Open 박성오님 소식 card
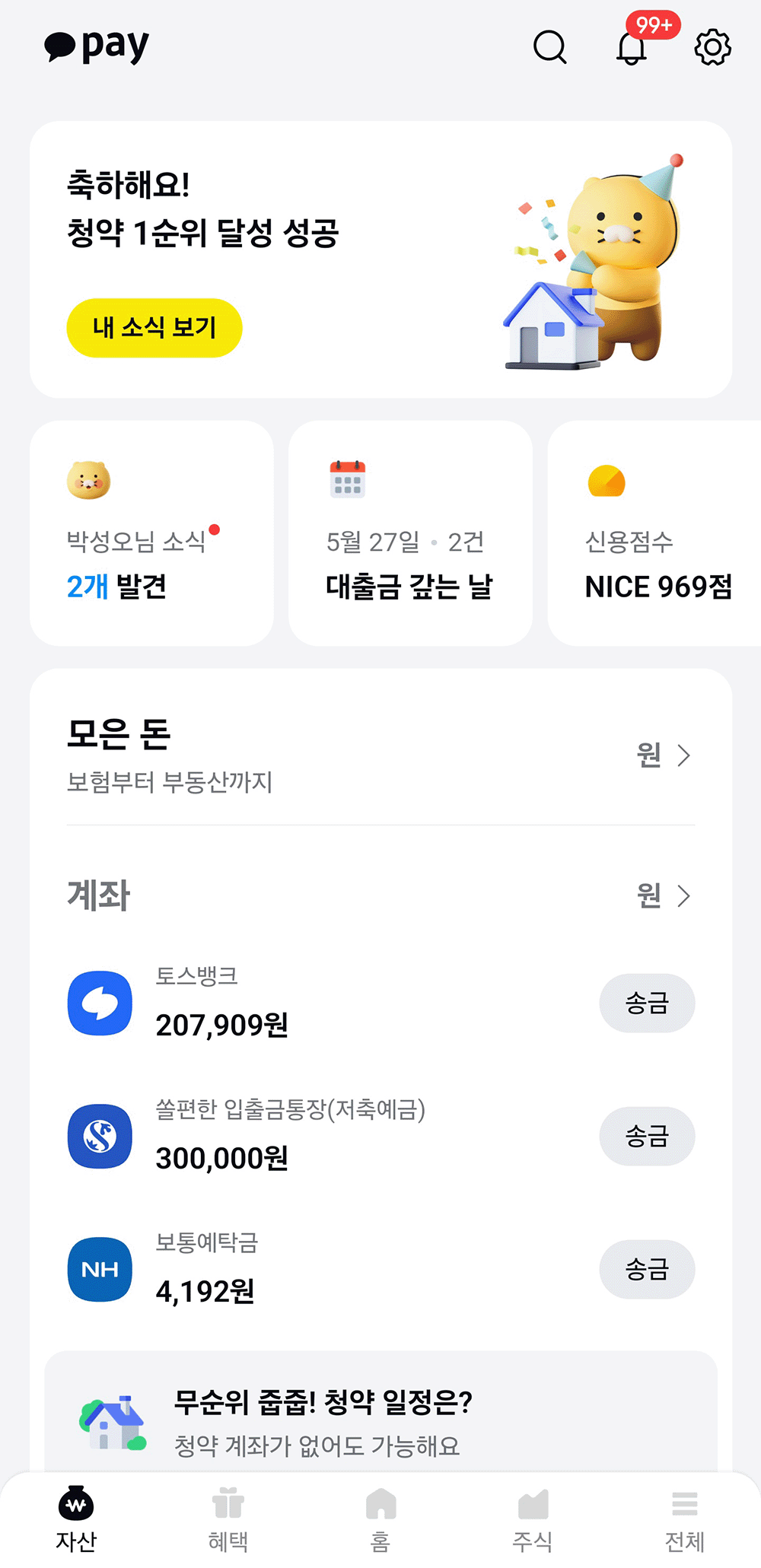Viewport: 761px width, 1568px height. (x=151, y=533)
